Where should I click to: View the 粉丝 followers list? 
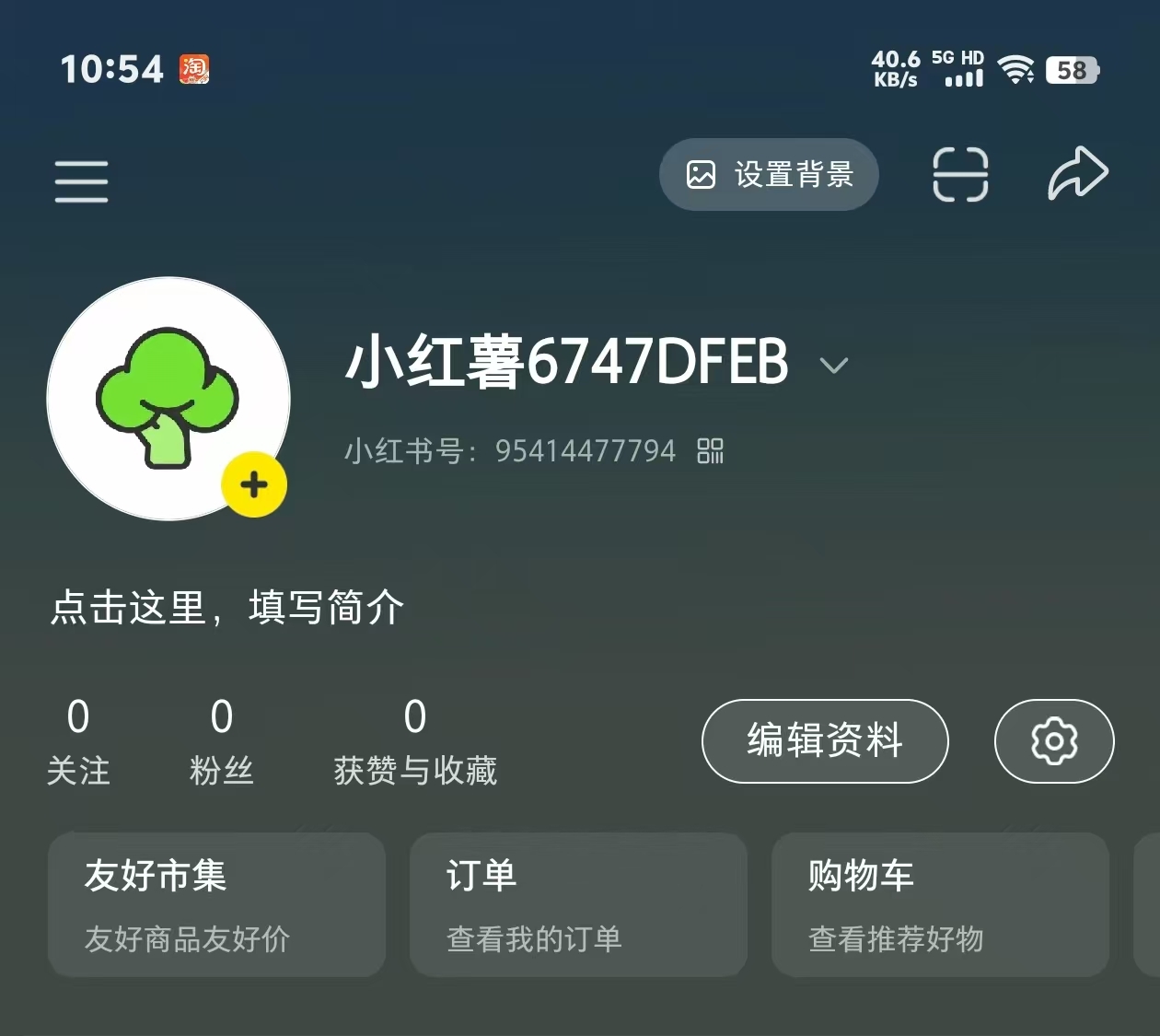221,741
